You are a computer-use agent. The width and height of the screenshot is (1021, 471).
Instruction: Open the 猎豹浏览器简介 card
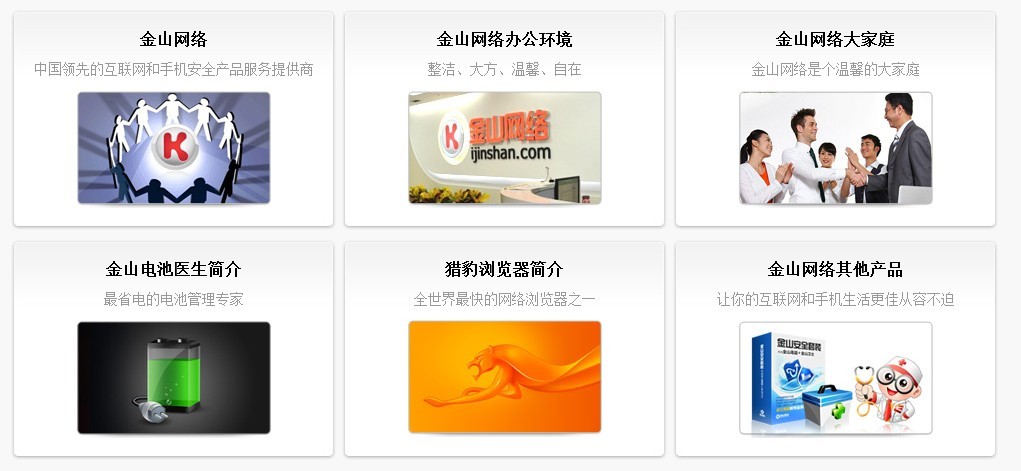pyautogui.click(x=504, y=377)
